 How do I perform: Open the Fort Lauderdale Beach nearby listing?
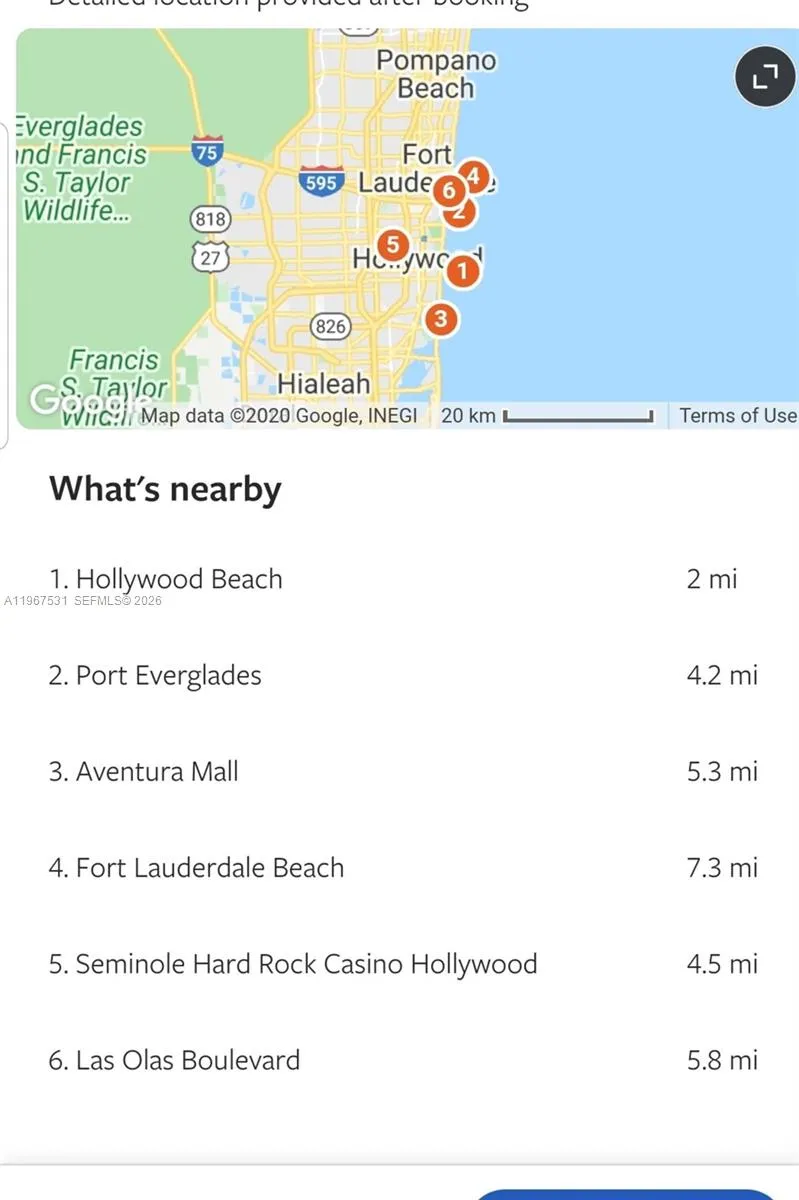196,868
